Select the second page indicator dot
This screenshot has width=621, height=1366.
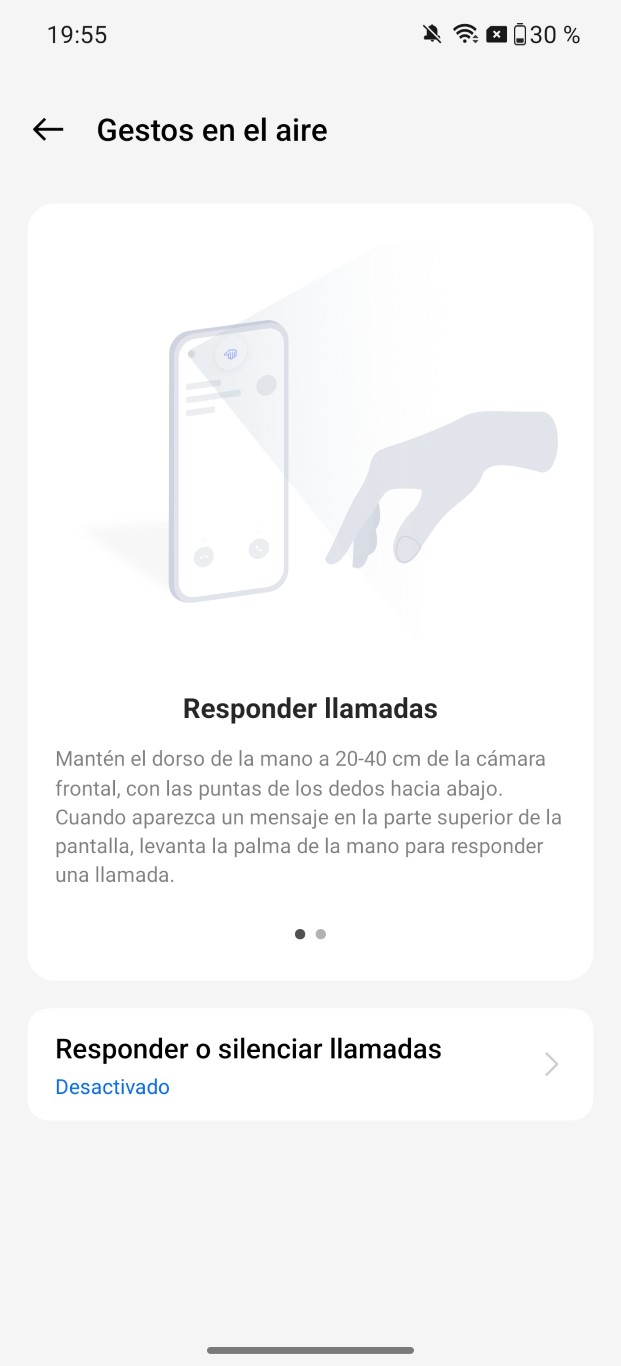[x=320, y=934]
